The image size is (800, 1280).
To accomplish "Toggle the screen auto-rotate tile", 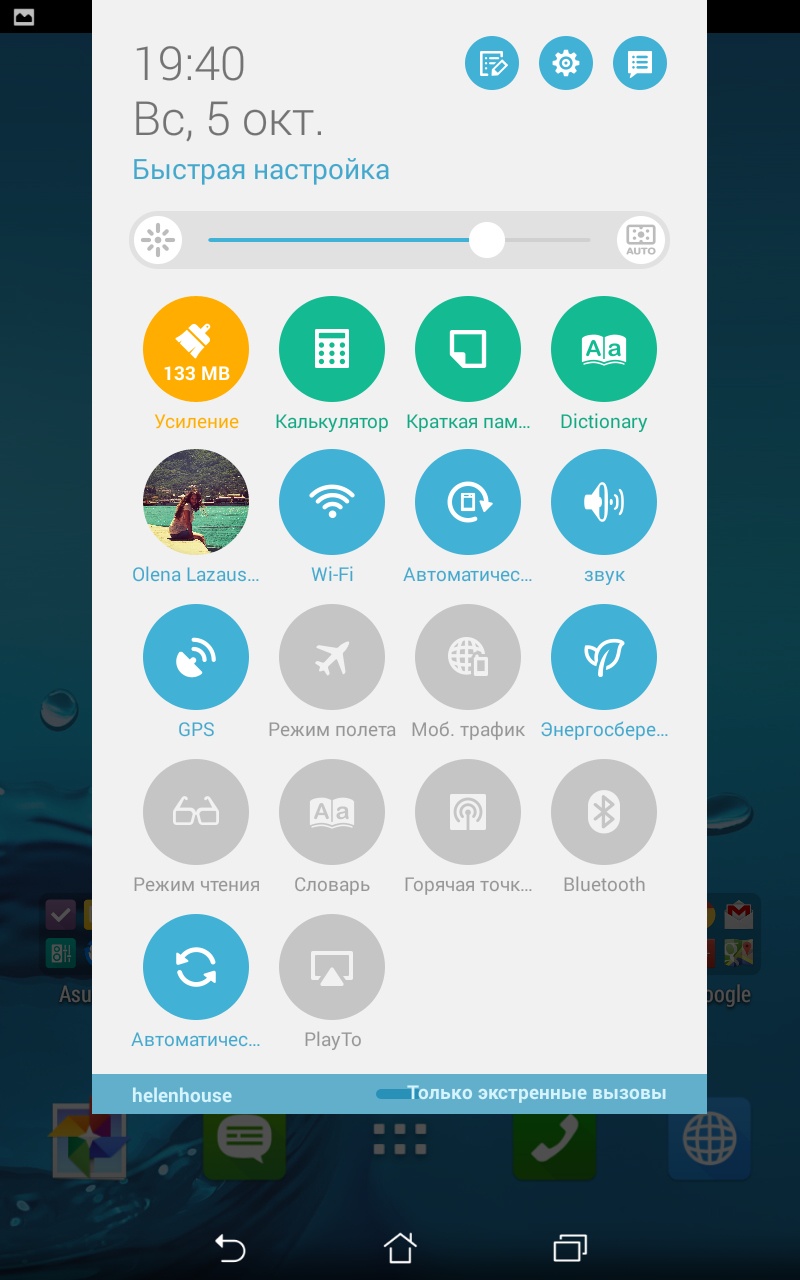I will point(468,502).
